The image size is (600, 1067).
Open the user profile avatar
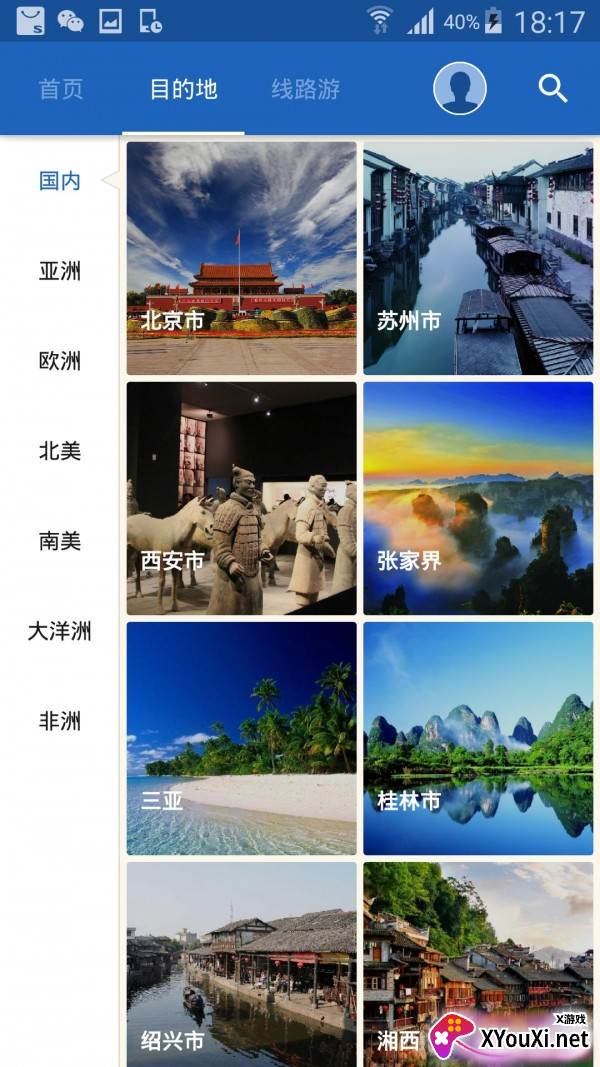pos(460,88)
